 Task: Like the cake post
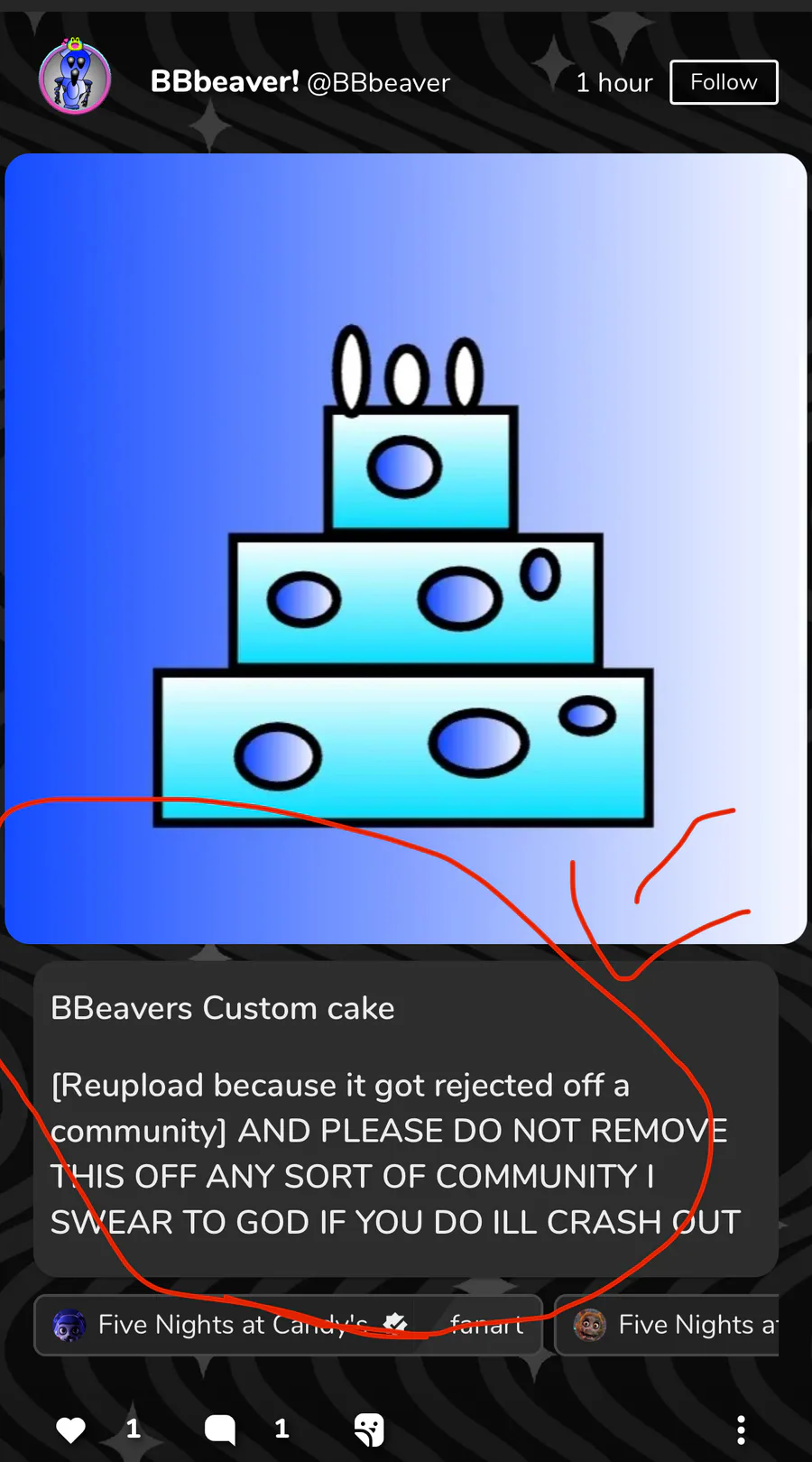point(71,1430)
